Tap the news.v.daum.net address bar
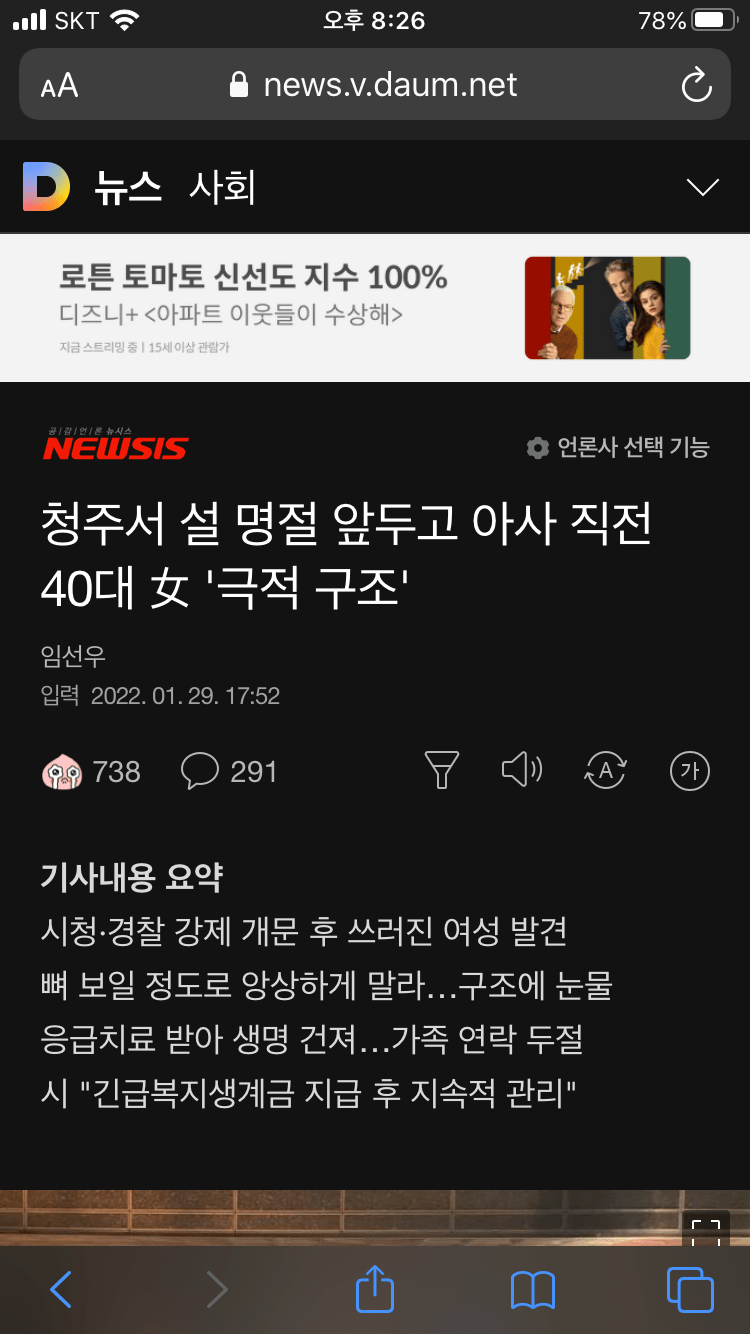750x1334 pixels. point(375,85)
